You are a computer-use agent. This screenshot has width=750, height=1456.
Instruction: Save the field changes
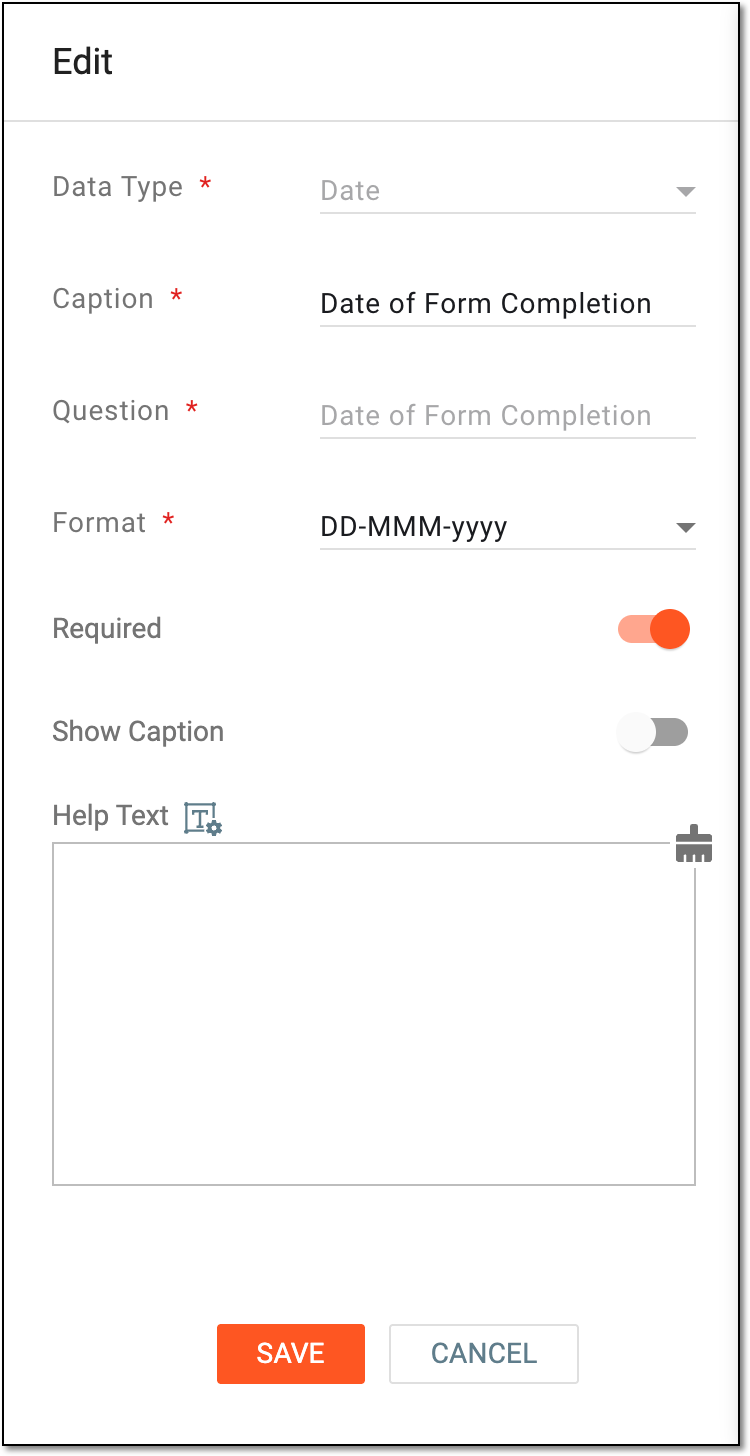coord(291,1354)
